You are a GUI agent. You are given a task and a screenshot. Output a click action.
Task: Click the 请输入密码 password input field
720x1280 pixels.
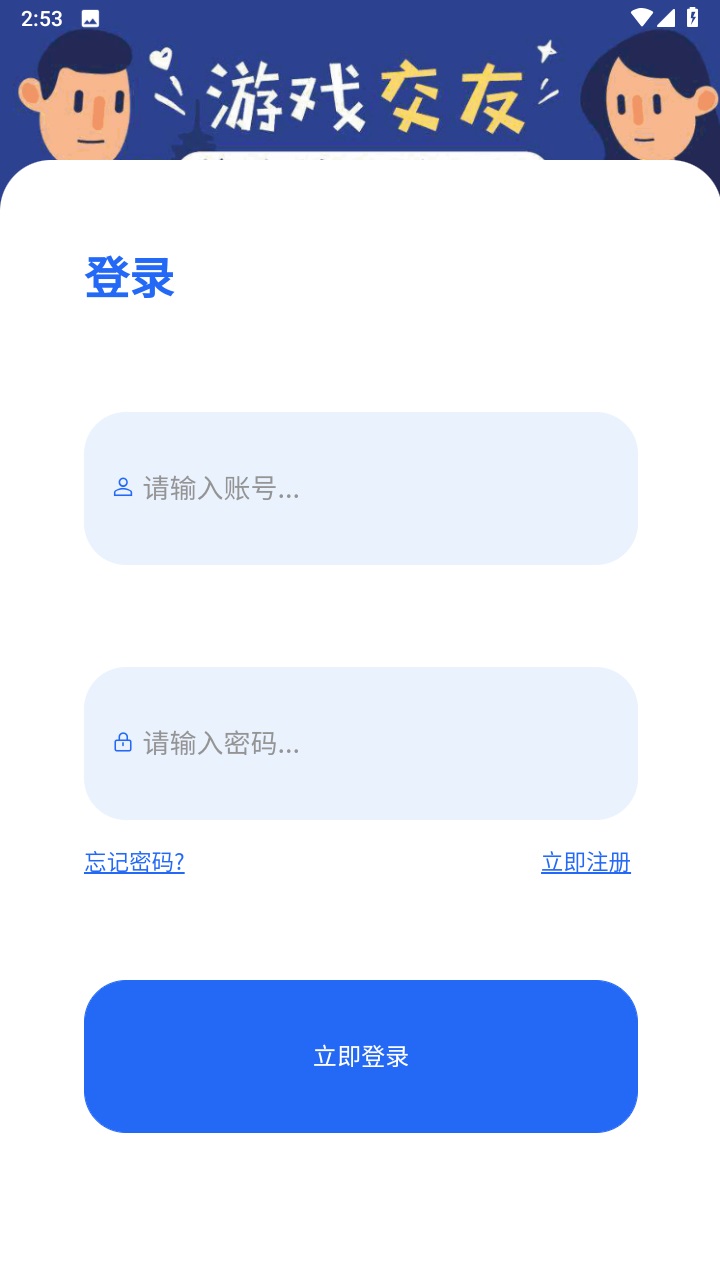click(x=360, y=743)
